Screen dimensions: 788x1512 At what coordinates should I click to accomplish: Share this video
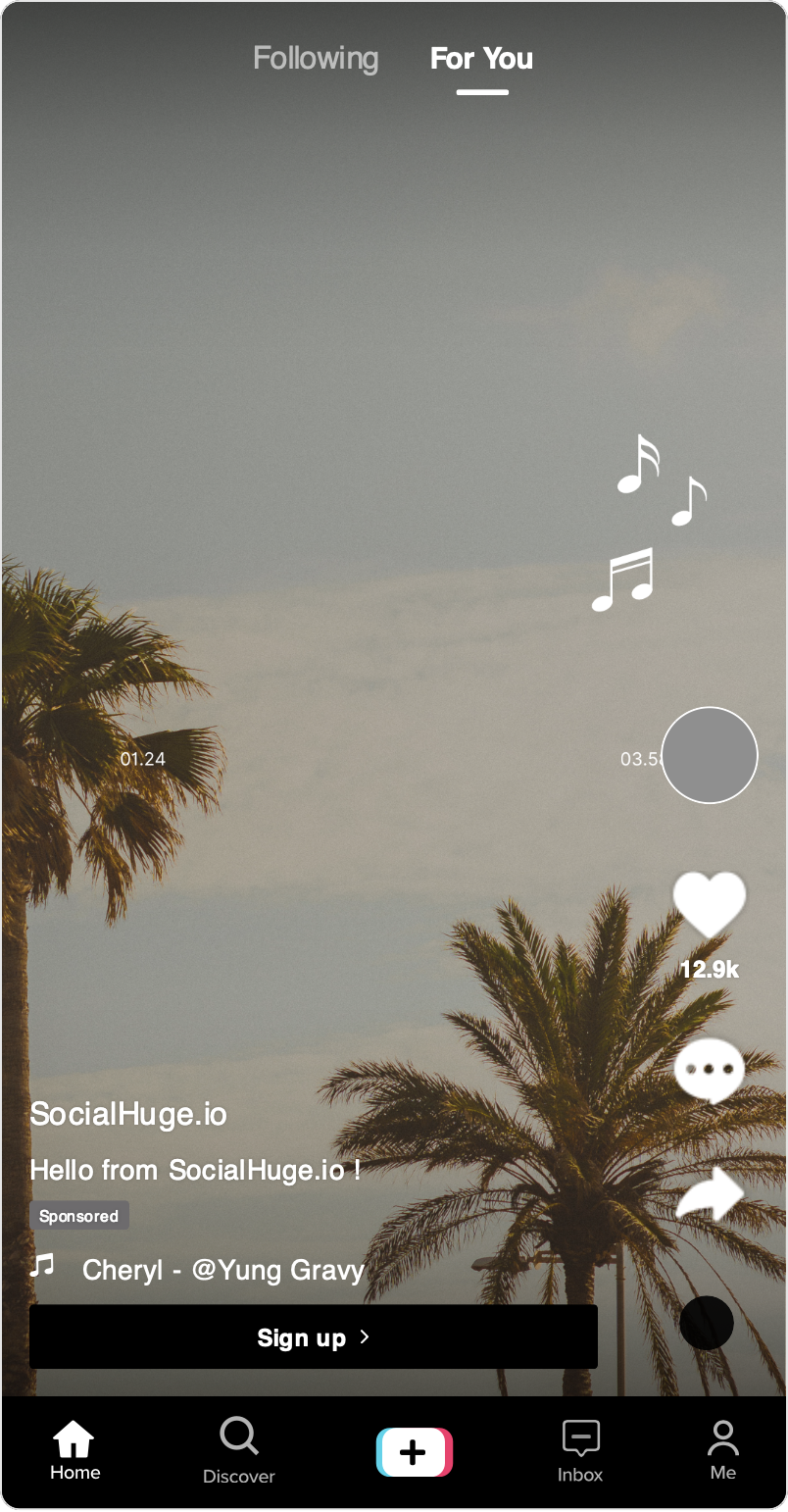pyautogui.click(x=710, y=1194)
